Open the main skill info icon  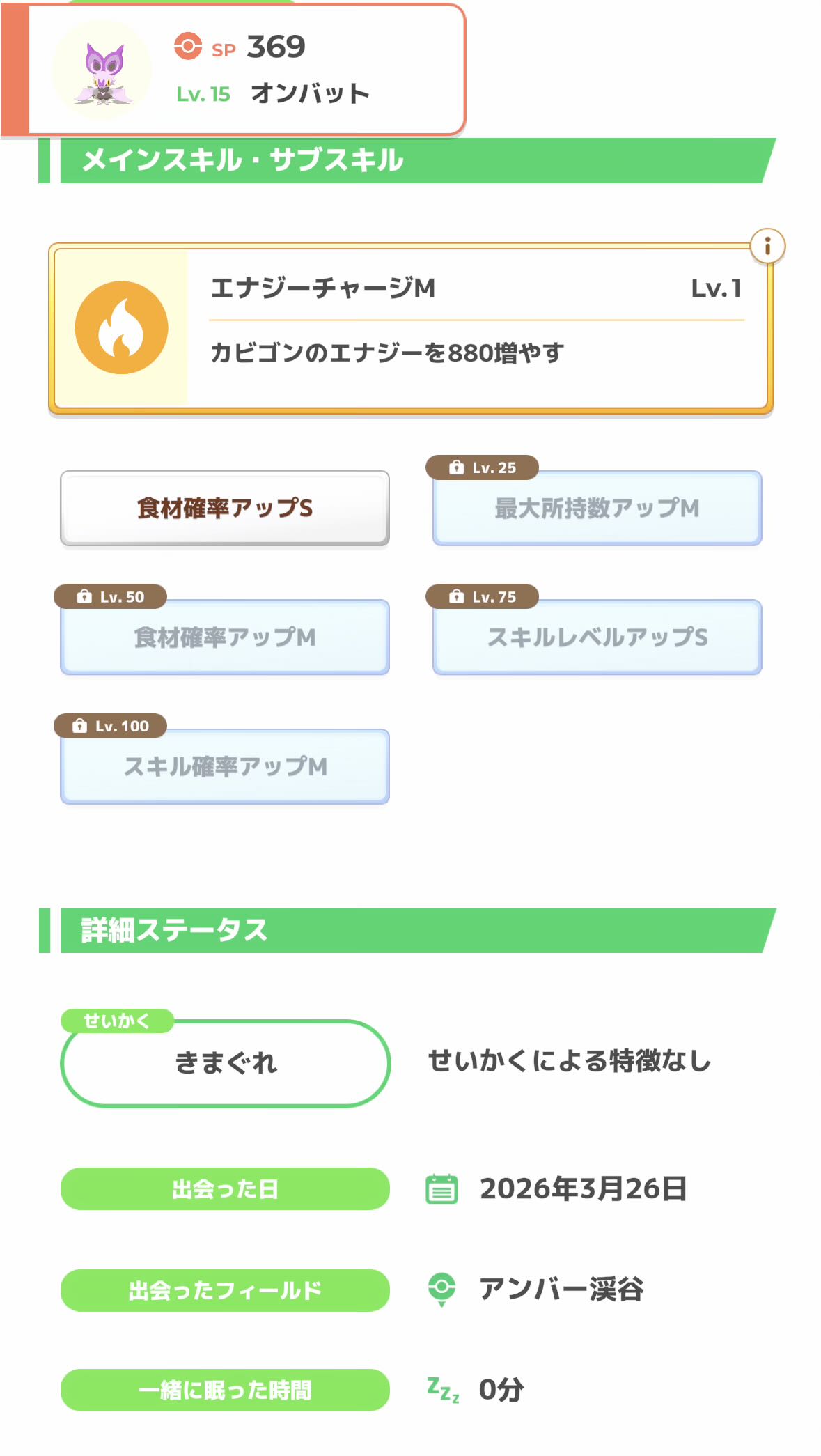(767, 246)
